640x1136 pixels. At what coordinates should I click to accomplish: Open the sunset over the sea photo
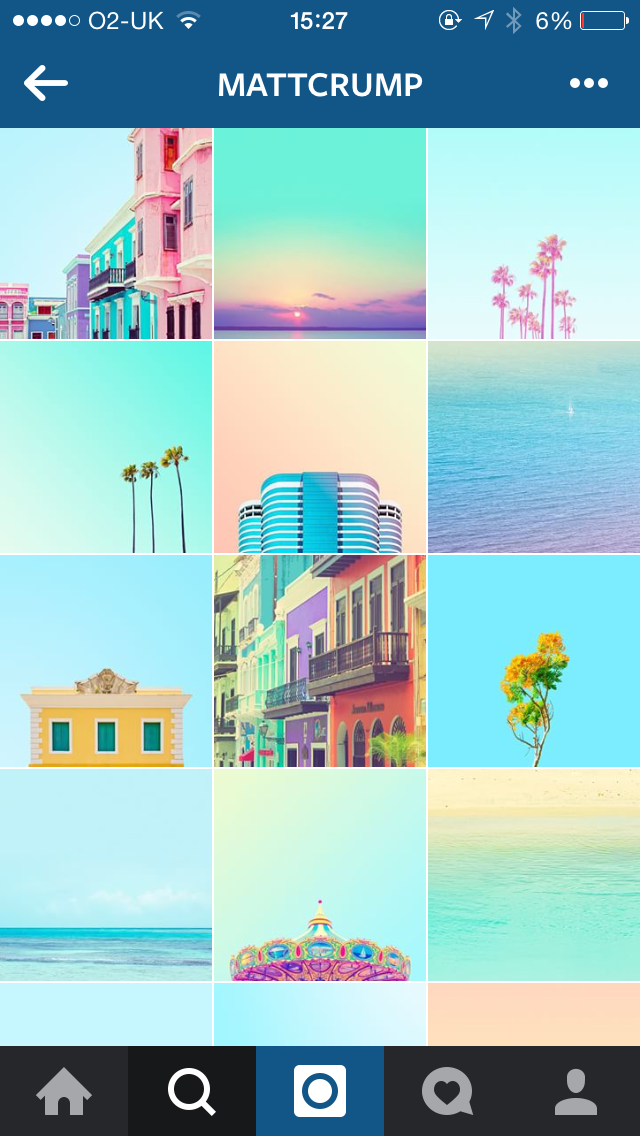point(320,234)
